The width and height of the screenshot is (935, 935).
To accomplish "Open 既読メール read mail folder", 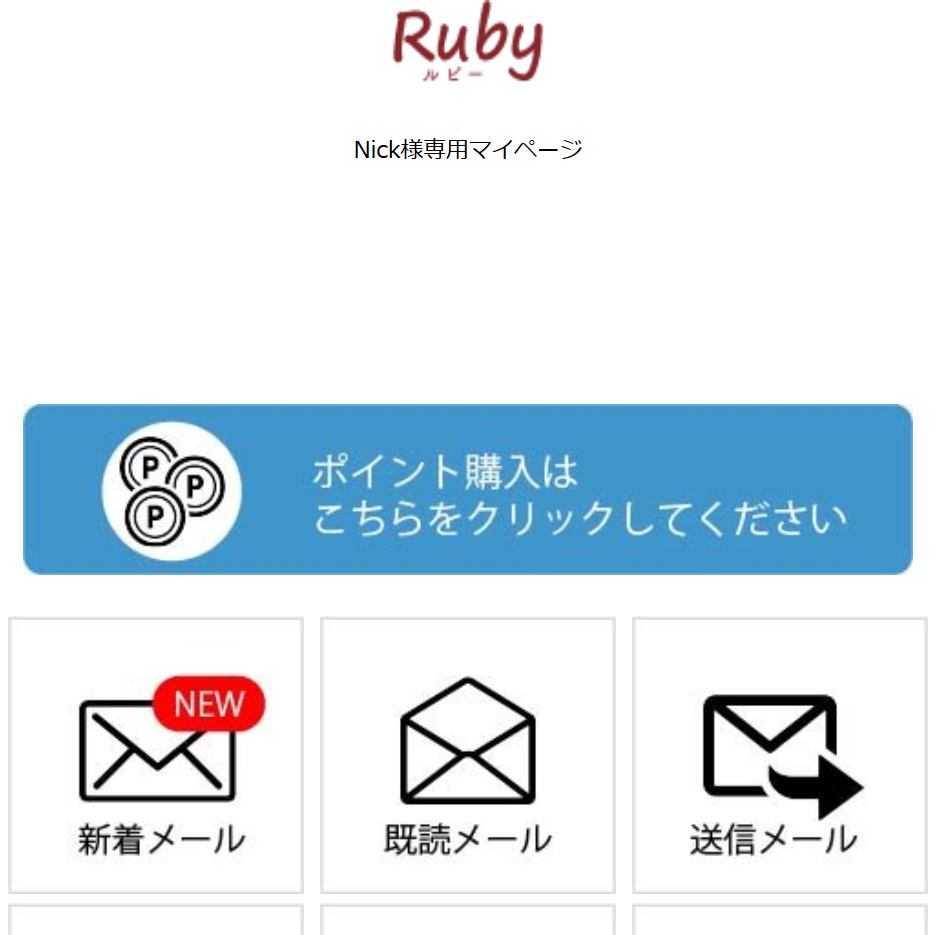I will coord(467,756).
